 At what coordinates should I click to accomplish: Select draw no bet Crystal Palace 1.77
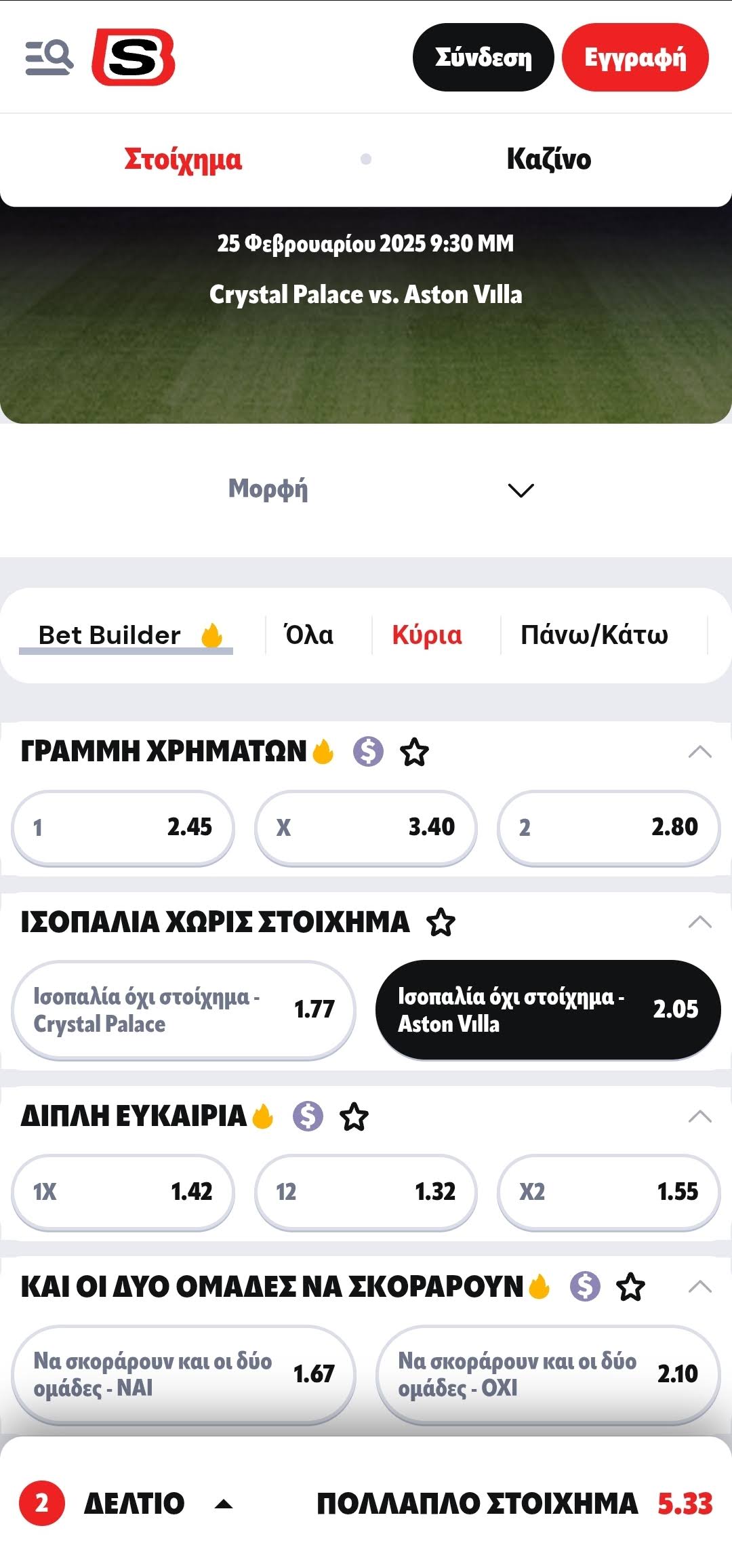pyautogui.click(x=183, y=1009)
